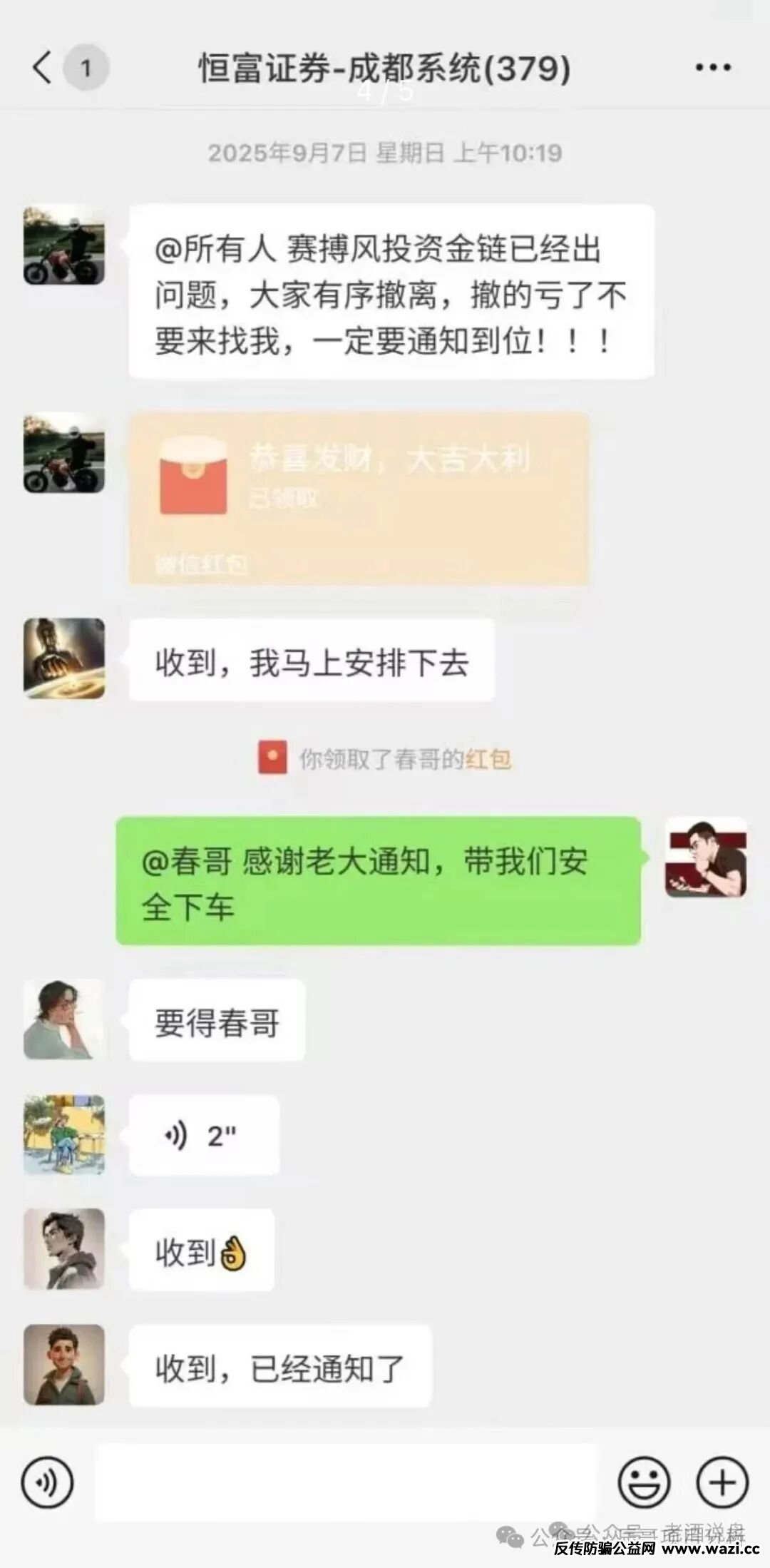Open the plus attachments menu
This screenshot has width=770, height=1568.
[722, 1482]
